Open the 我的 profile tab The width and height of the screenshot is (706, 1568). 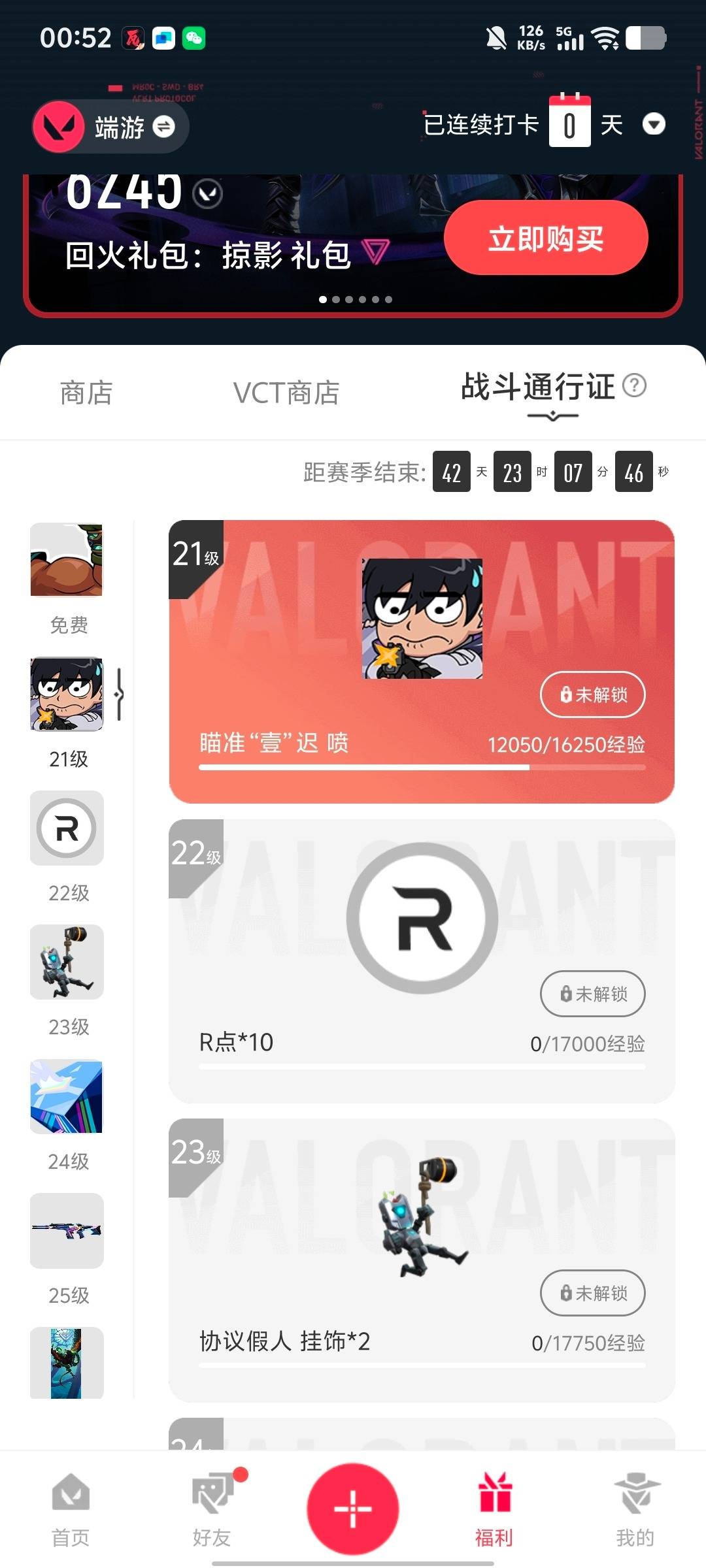pos(635,1508)
